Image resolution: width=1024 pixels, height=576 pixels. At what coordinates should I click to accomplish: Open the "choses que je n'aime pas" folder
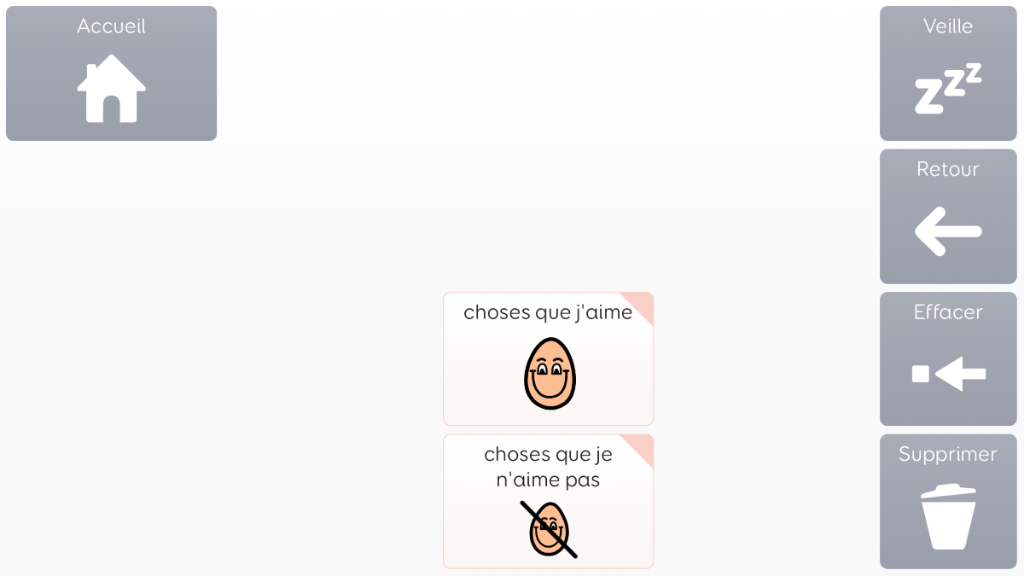548,501
